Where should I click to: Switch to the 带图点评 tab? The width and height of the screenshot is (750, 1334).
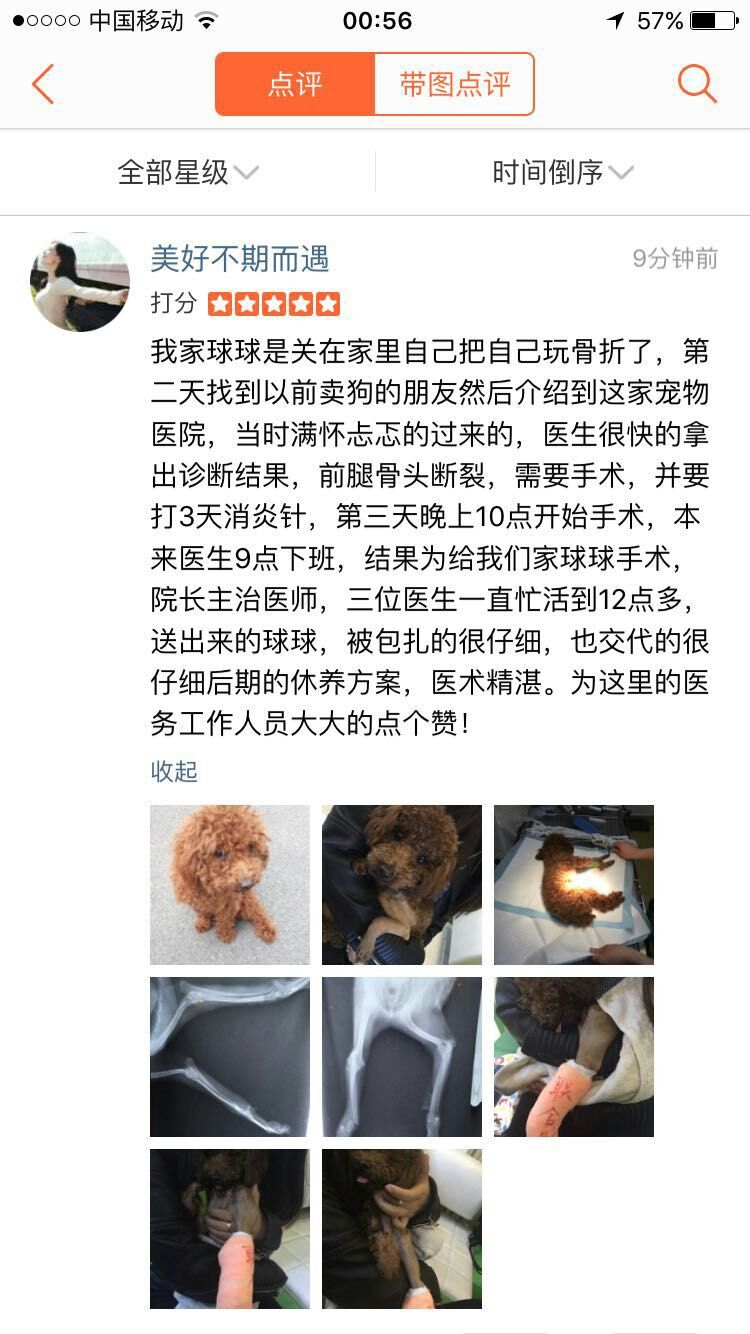click(455, 84)
